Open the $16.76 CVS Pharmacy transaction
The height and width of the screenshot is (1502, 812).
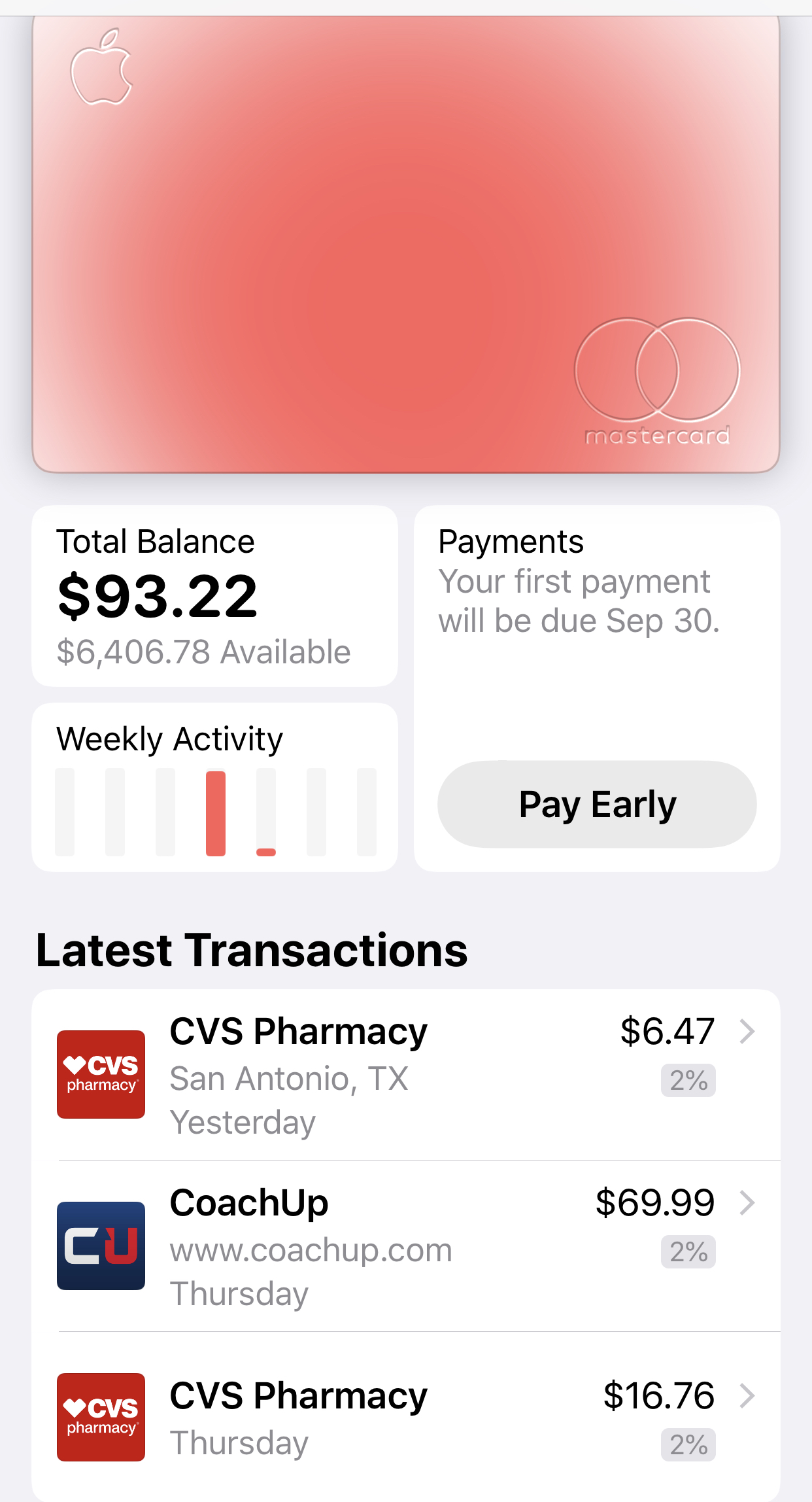click(405, 1417)
